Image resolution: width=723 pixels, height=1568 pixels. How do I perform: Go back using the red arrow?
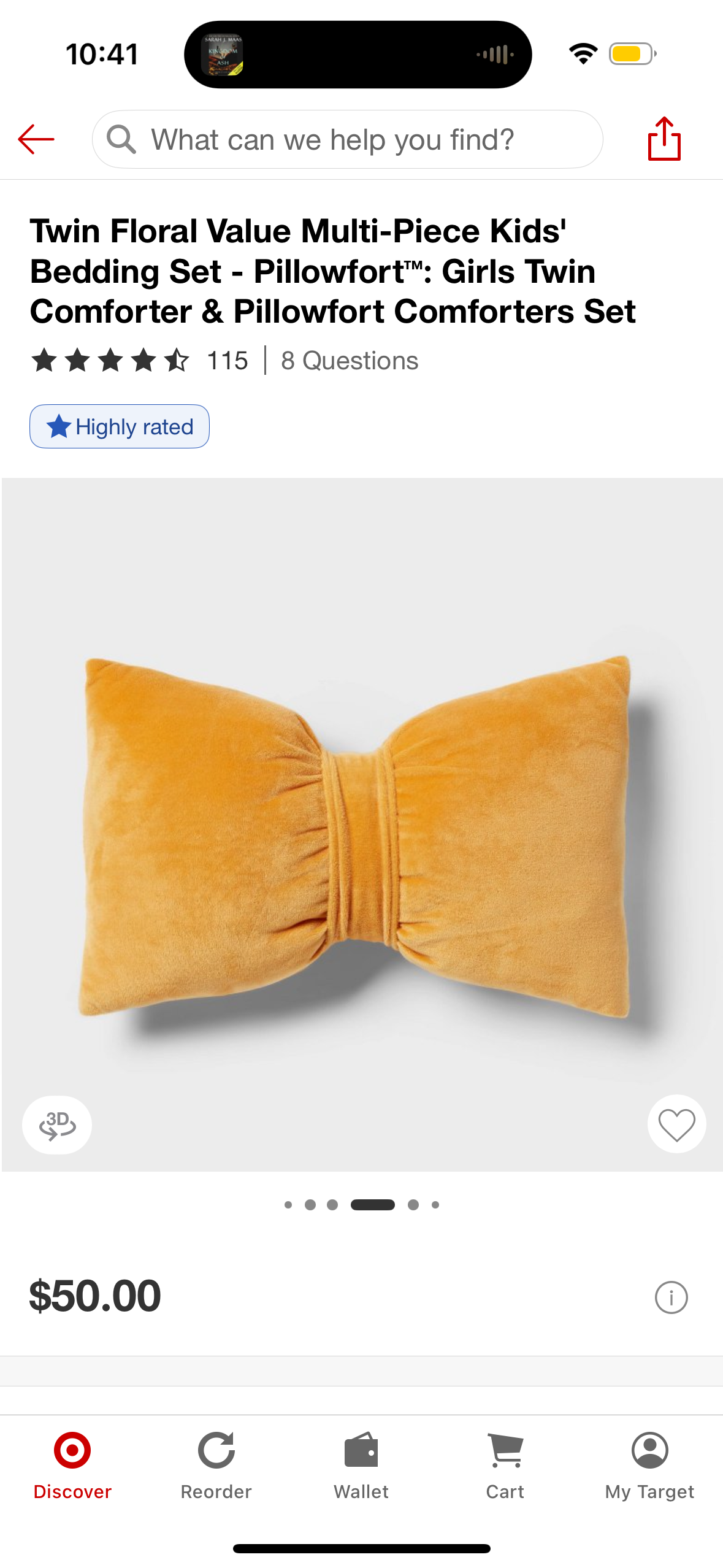click(x=36, y=139)
